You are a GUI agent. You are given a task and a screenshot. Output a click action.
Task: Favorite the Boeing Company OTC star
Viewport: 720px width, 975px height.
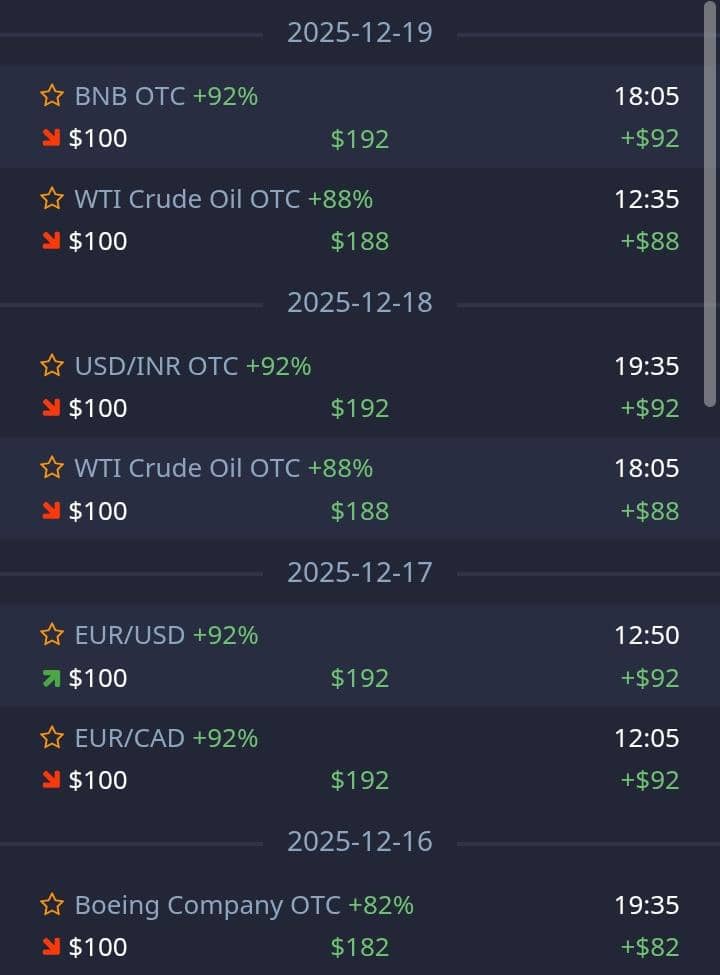tap(52, 905)
